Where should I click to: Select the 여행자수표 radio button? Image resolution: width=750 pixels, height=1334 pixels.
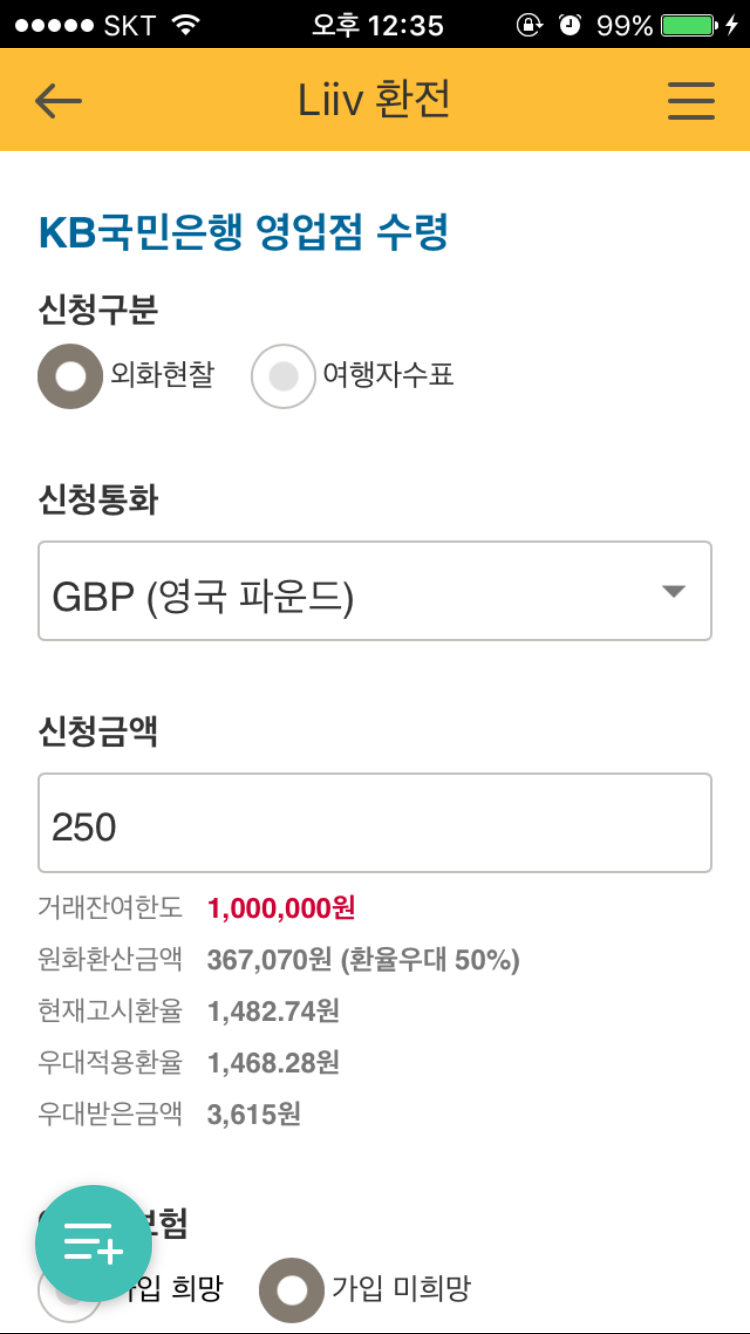pyautogui.click(x=283, y=376)
